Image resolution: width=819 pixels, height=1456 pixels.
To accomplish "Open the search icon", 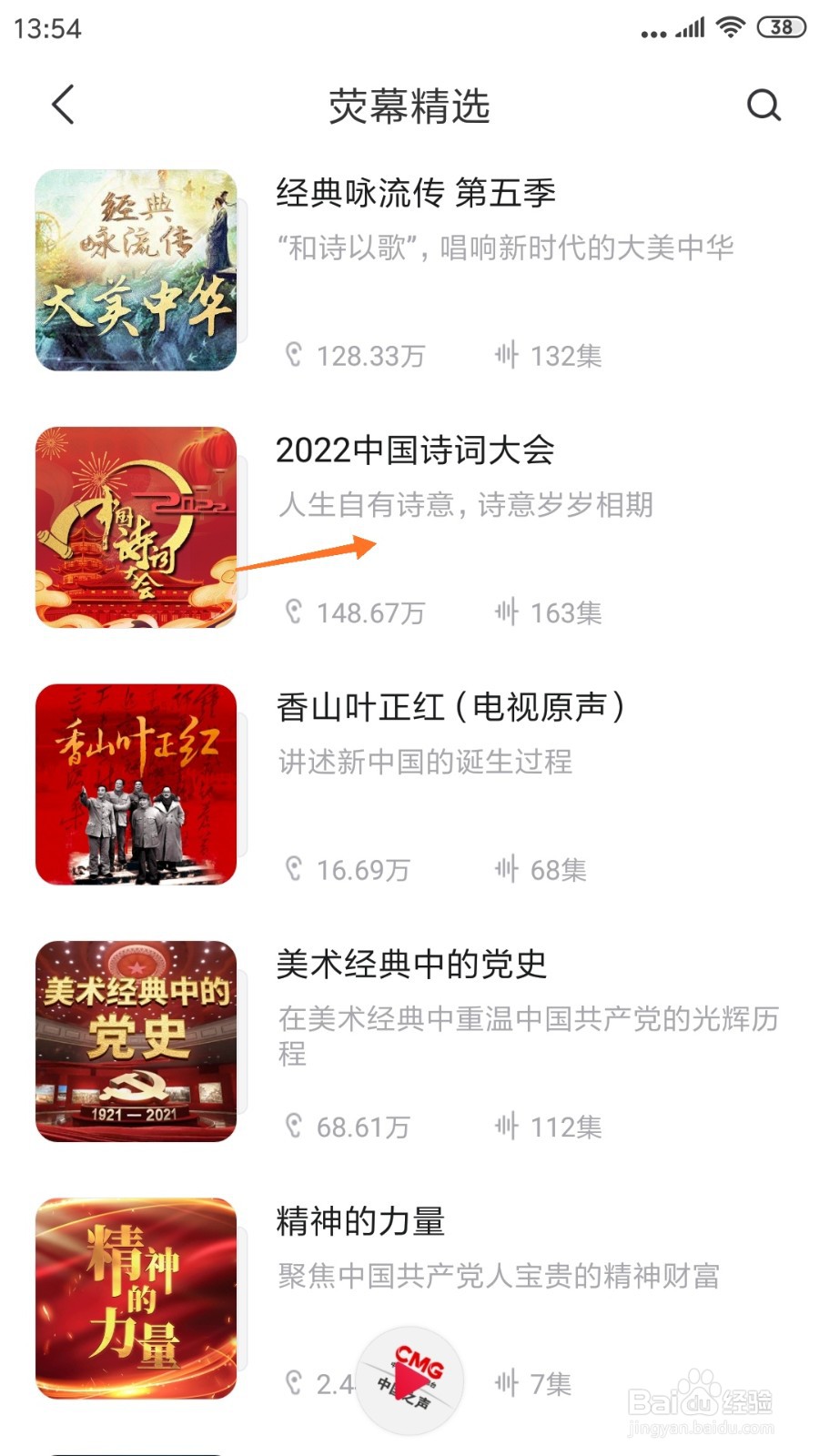I will click(x=763, y=105).
